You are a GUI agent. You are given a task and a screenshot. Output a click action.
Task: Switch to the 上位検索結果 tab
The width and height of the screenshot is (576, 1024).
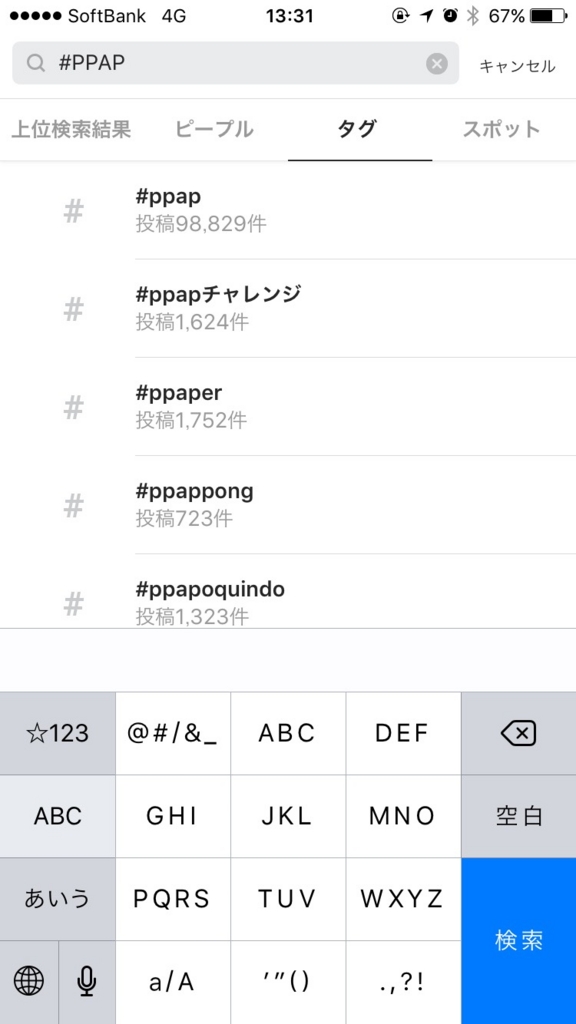(72, 129)
